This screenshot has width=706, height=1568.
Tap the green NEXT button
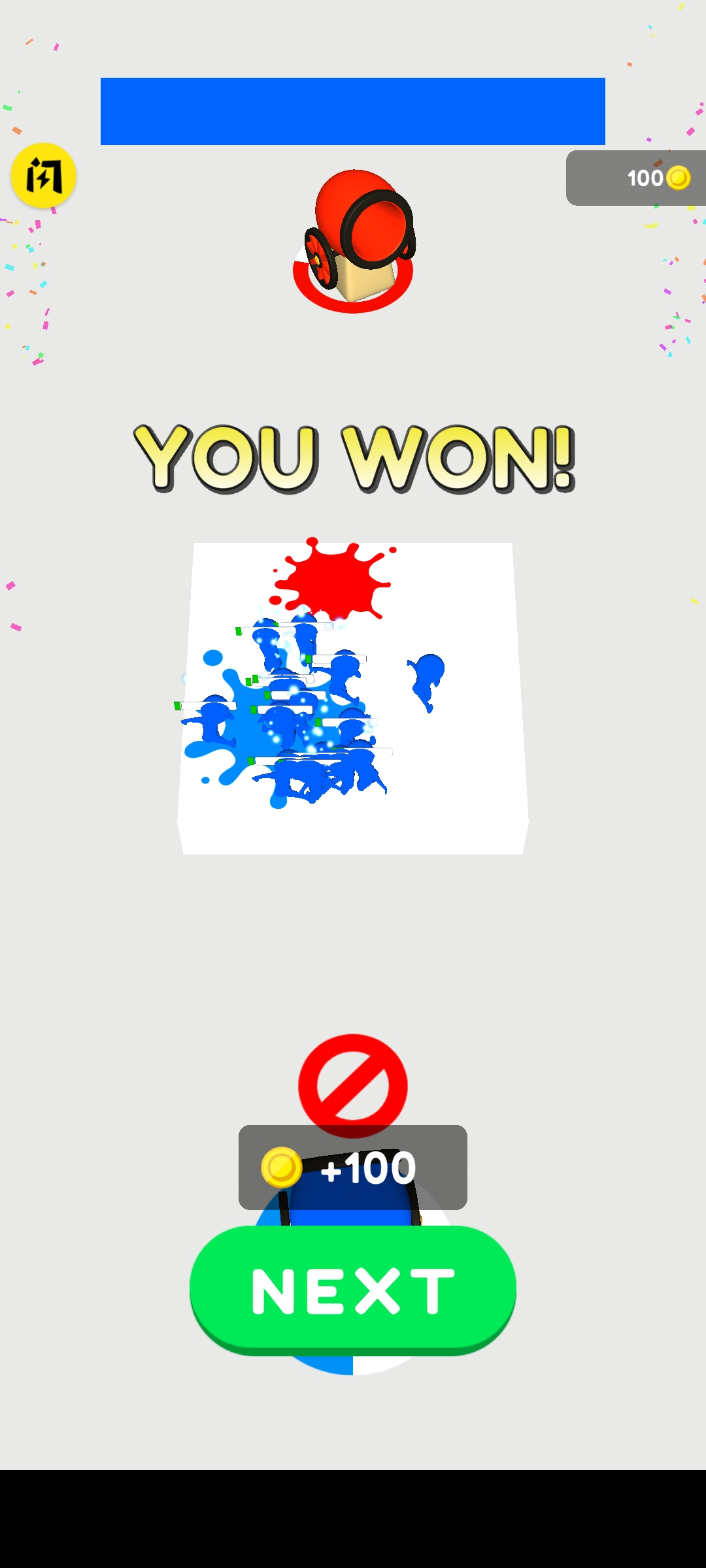[353, 1290]
